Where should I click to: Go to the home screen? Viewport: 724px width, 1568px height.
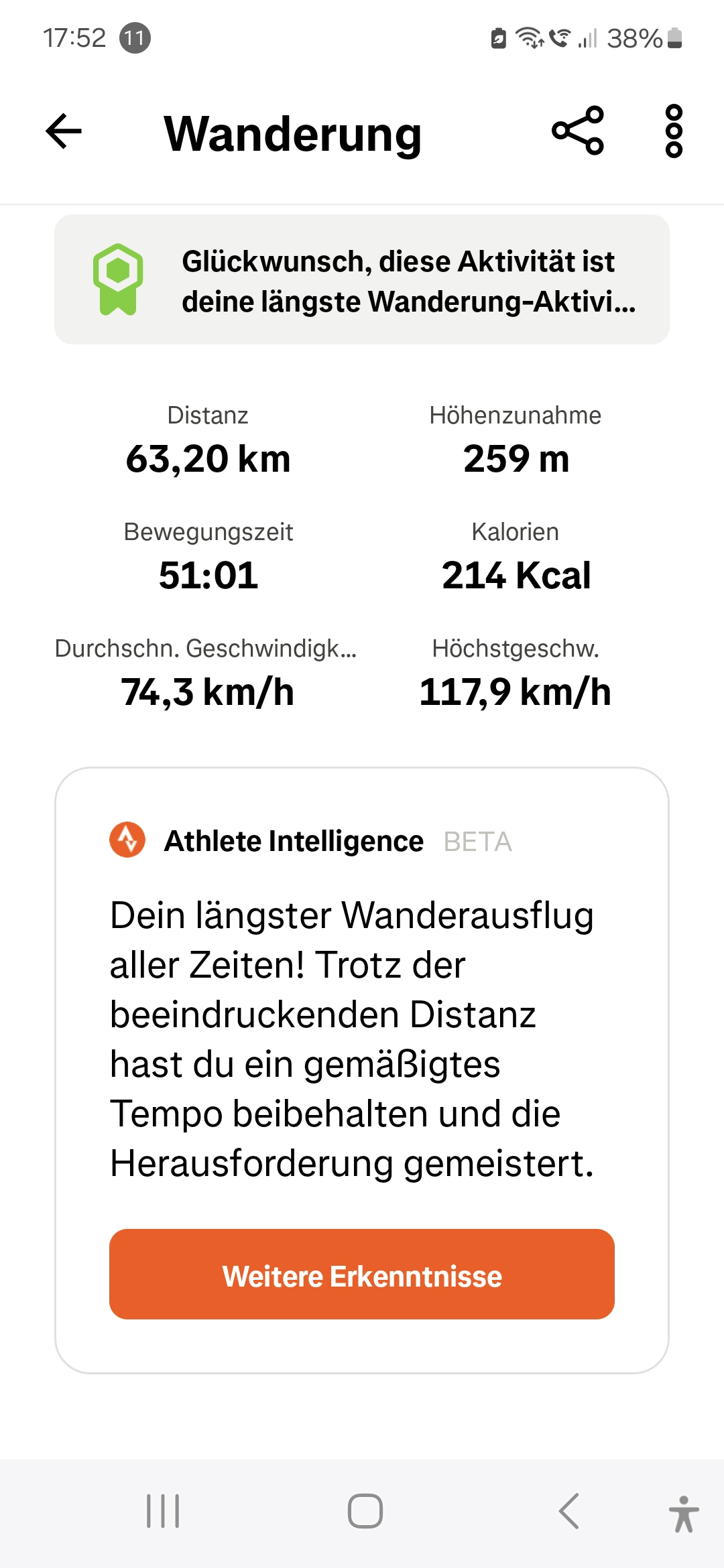point(365,1511)
